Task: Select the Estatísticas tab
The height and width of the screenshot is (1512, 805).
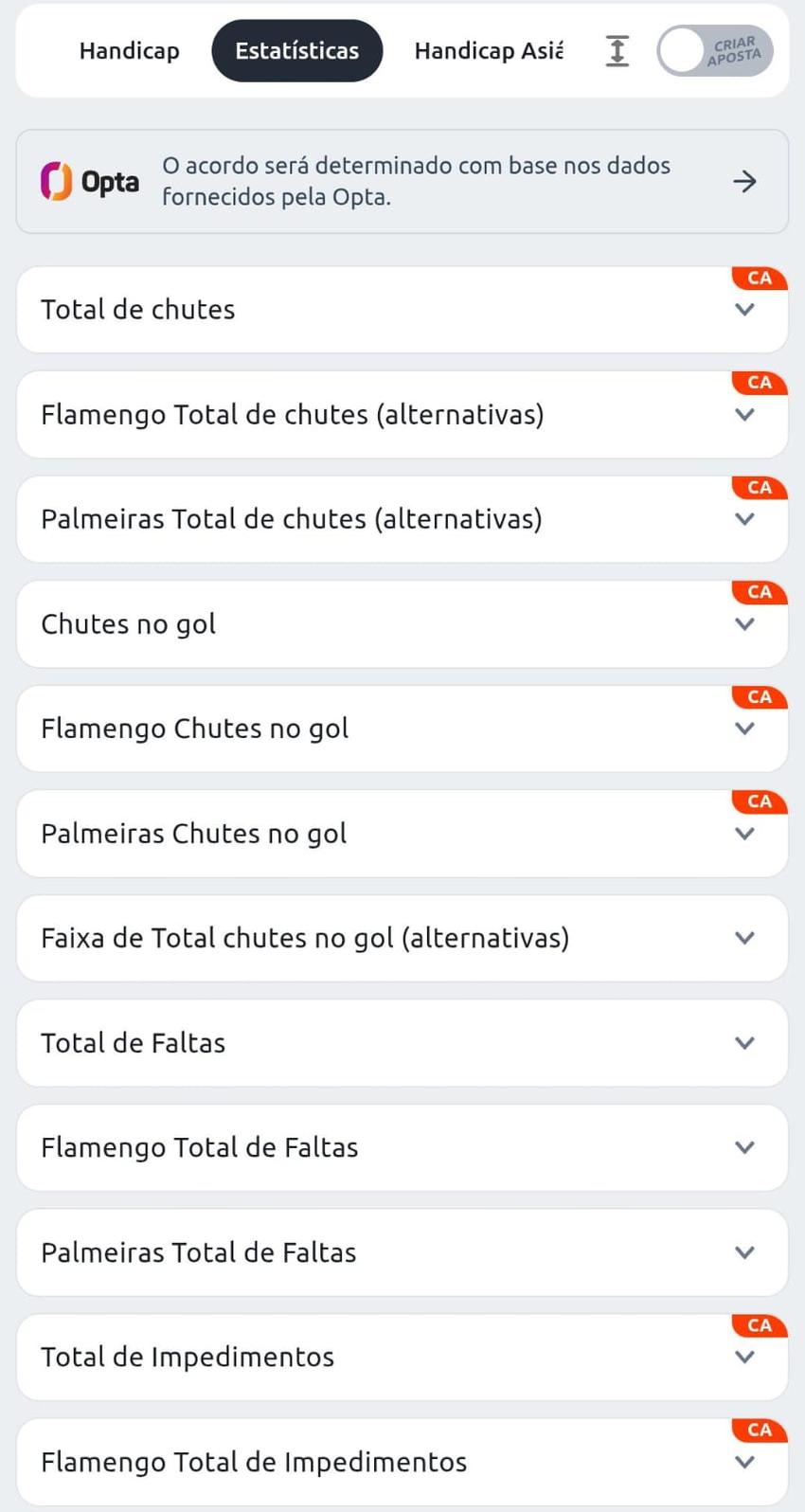Action: click(296, 51)
